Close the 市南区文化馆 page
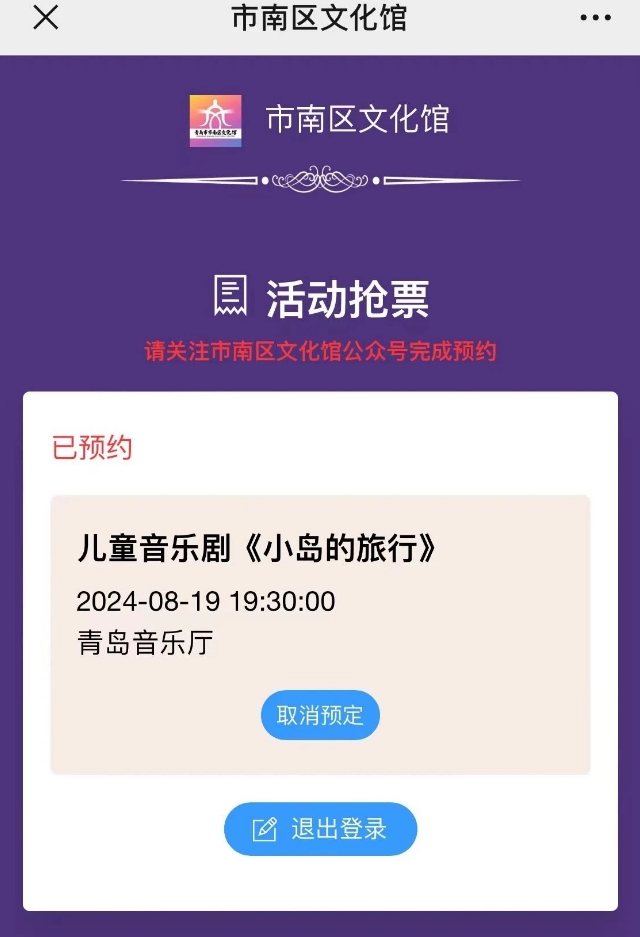Viewport: 640px width, 937px height. coord(45,18)
